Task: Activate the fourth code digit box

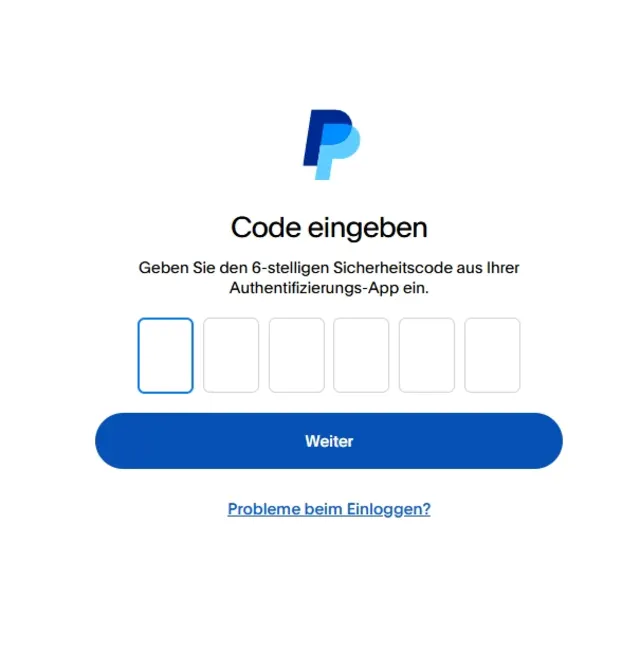Action: [361, 355]
